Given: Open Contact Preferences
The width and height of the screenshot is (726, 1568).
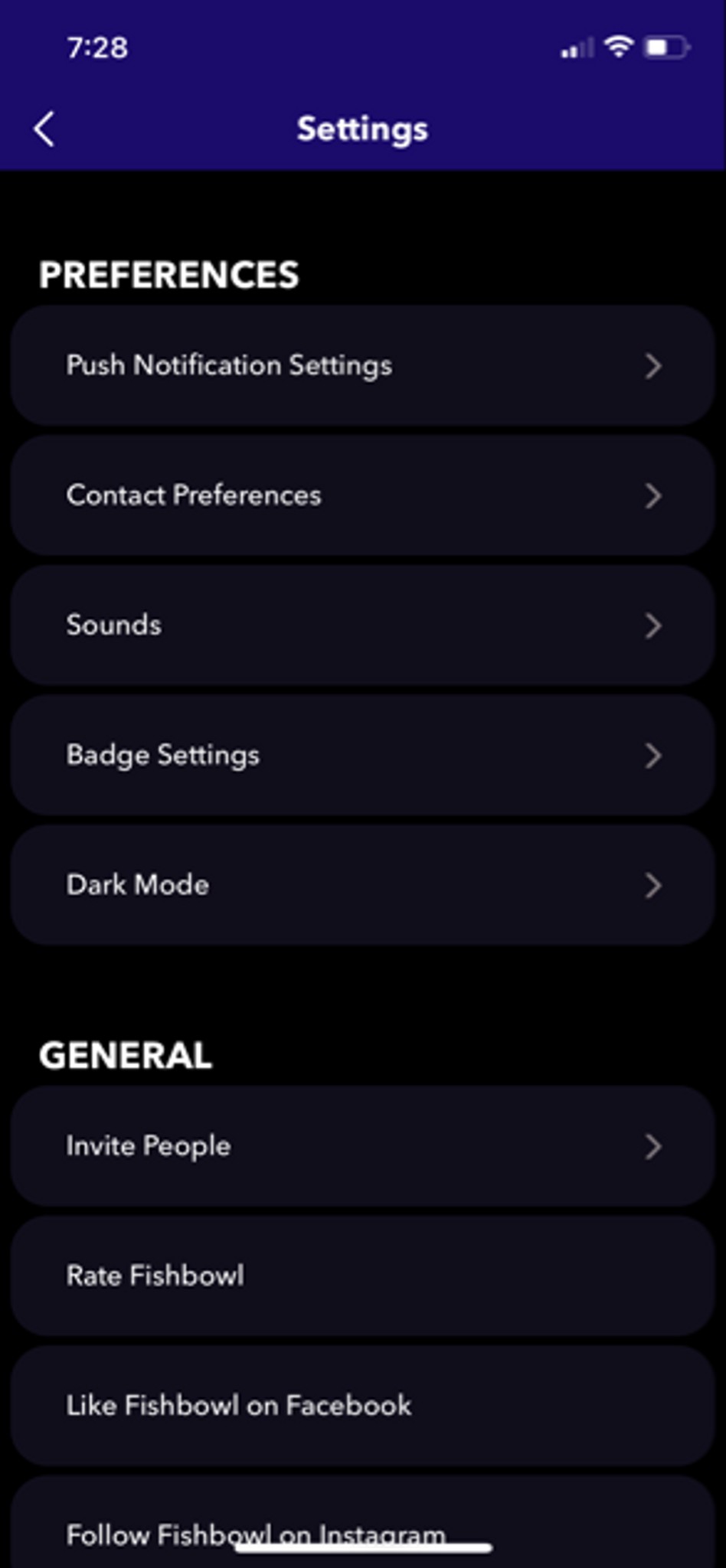Looking at the screenshot, I should (194, 495).
